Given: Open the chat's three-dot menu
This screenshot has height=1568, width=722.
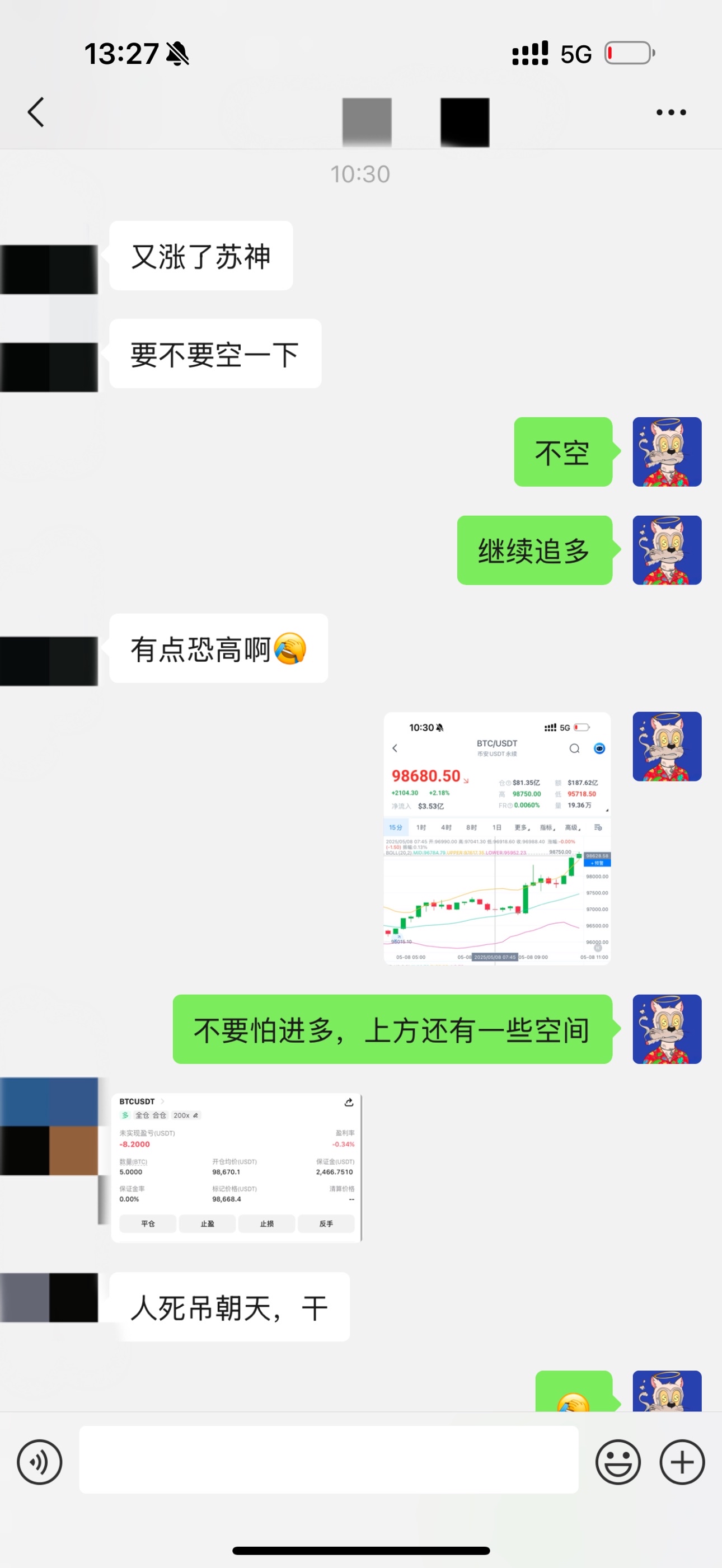Looking at the screenshot, I should pos(671,112).
